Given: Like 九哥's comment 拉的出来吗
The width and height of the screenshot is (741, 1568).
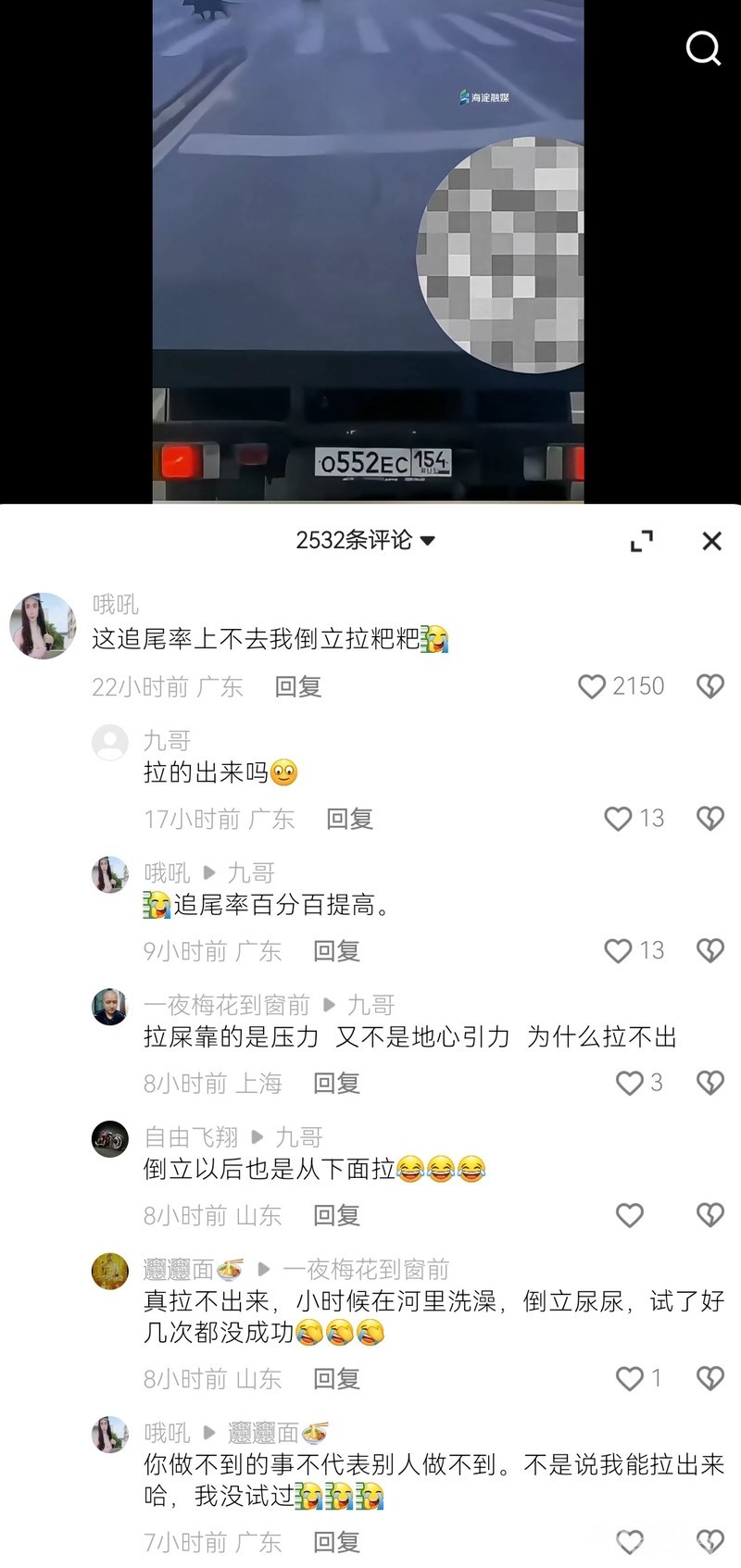Looking at the screenshot, I should pyautogui.click(x=618, y=819).
